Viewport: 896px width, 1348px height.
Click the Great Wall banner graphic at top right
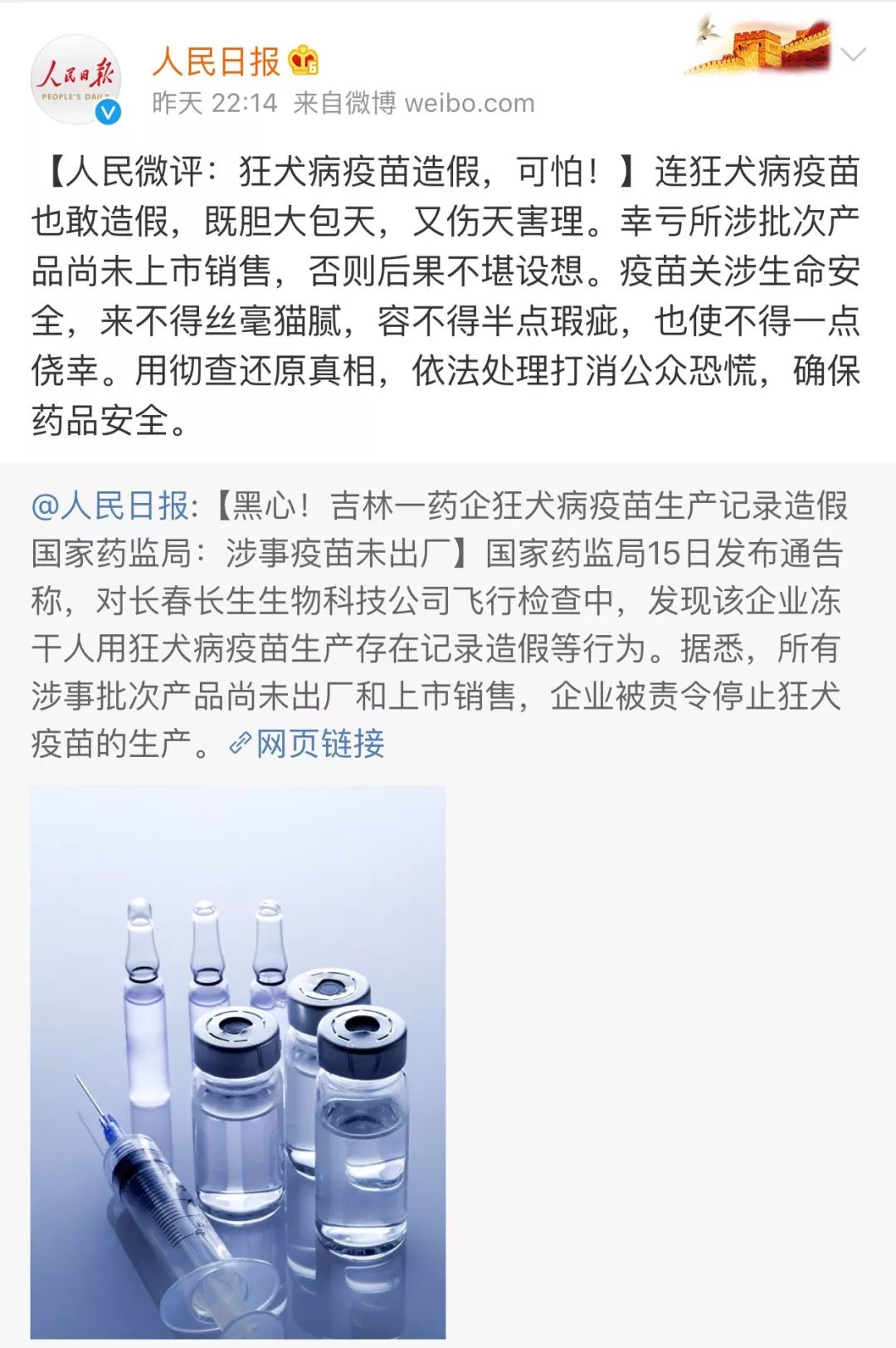click(763, 46)
